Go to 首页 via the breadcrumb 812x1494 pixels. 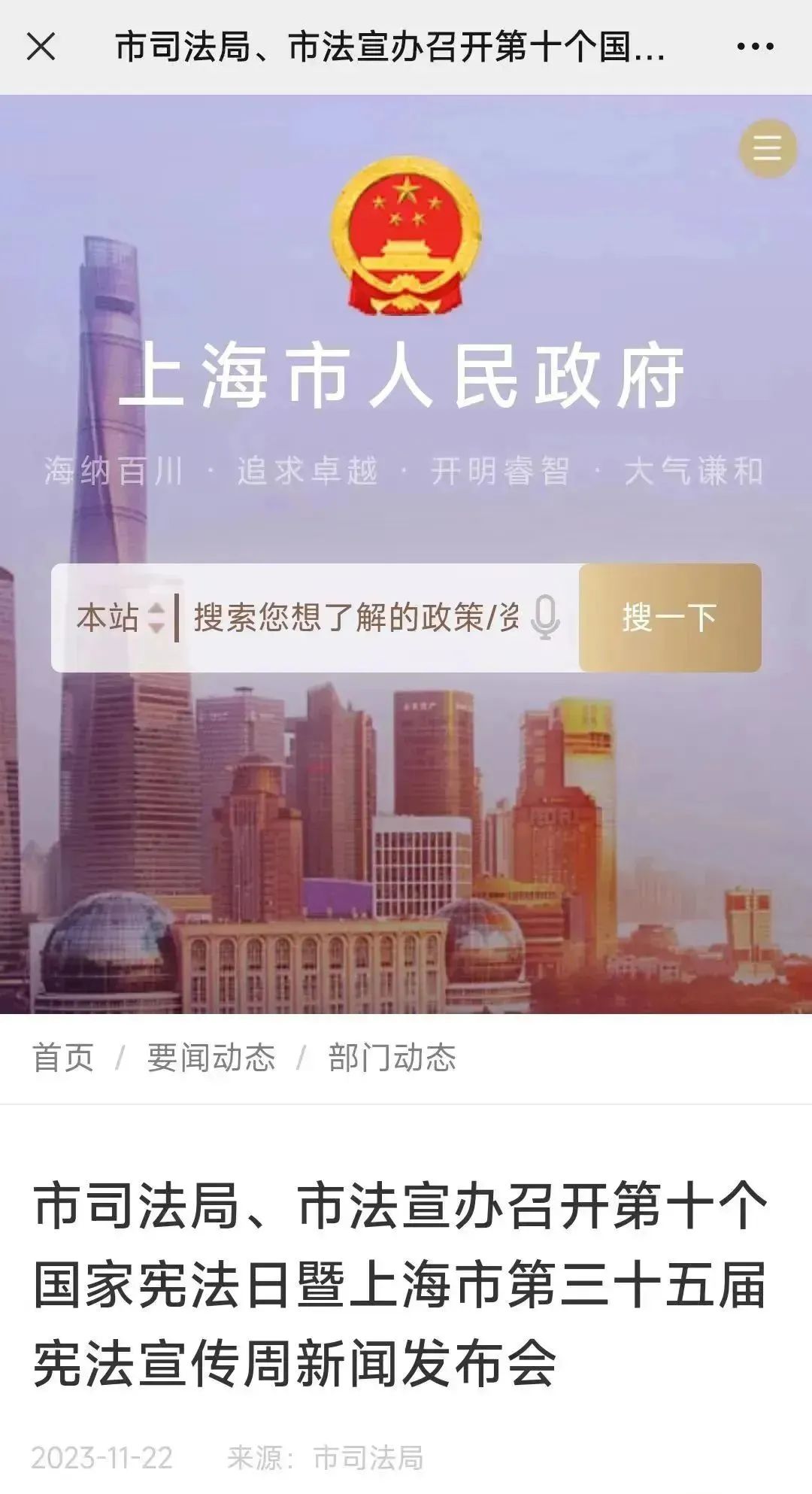click(x=63, y=1058)
